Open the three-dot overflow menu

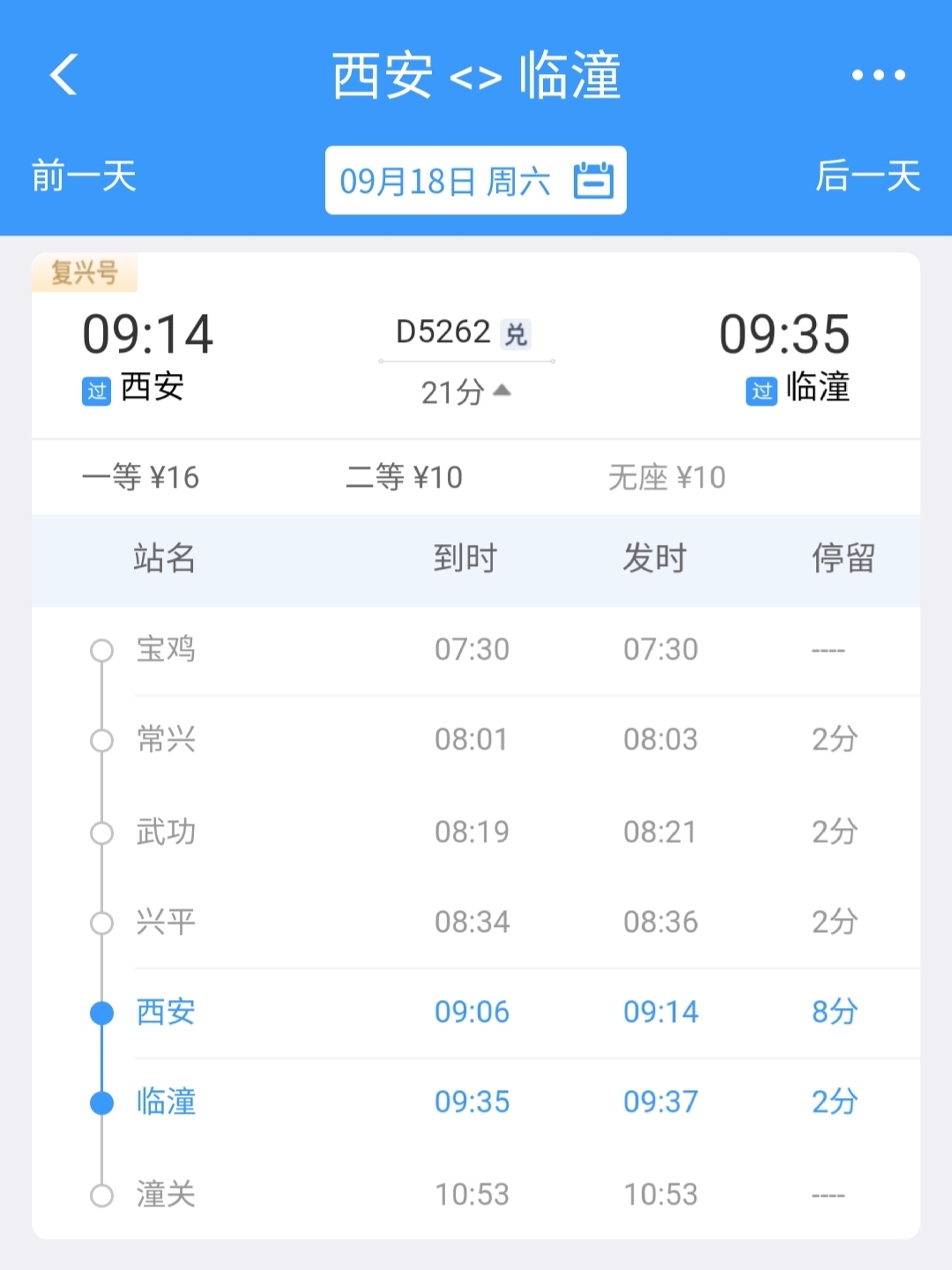[878, 75]
